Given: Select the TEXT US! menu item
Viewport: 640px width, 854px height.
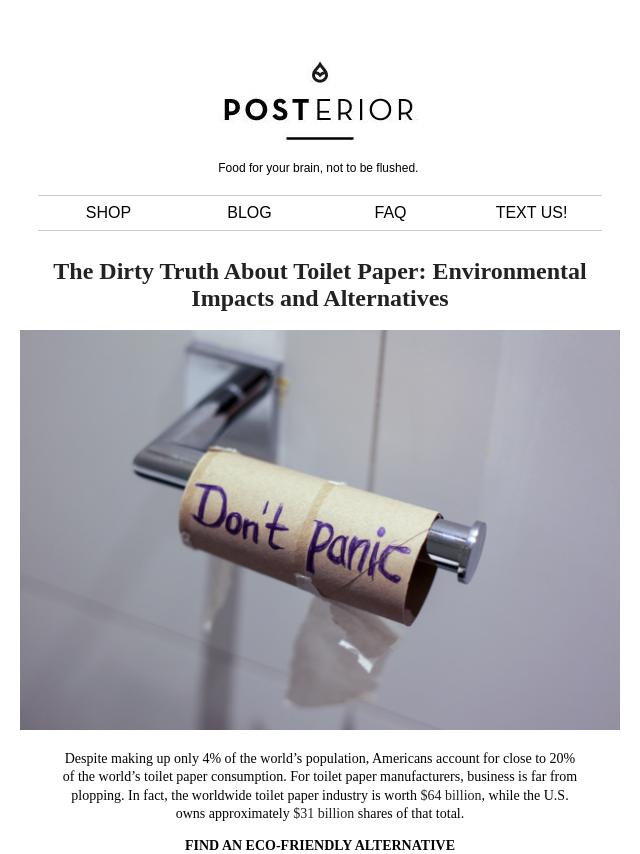Looking at the screenshot, I should tap(531, 212).
